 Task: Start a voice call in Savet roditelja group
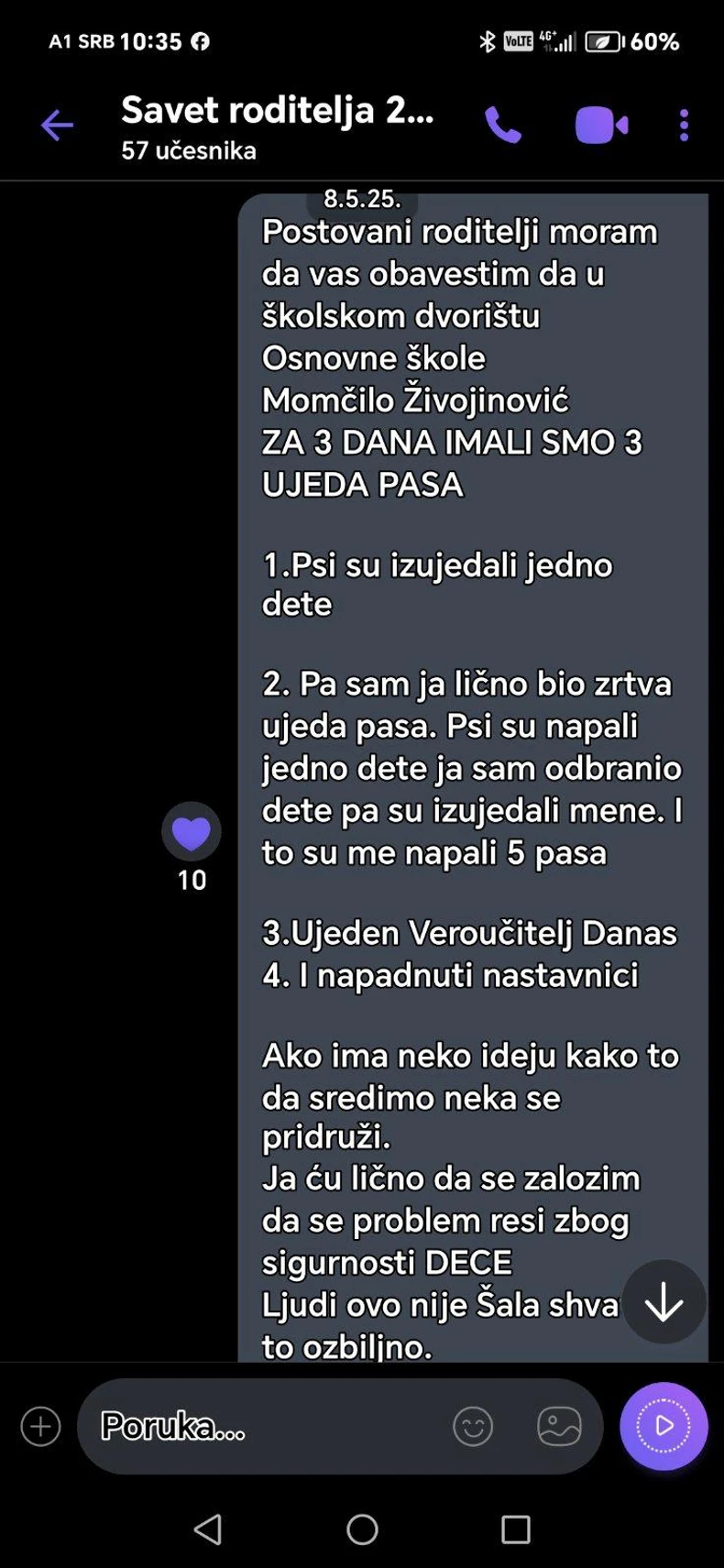point(503,126)
